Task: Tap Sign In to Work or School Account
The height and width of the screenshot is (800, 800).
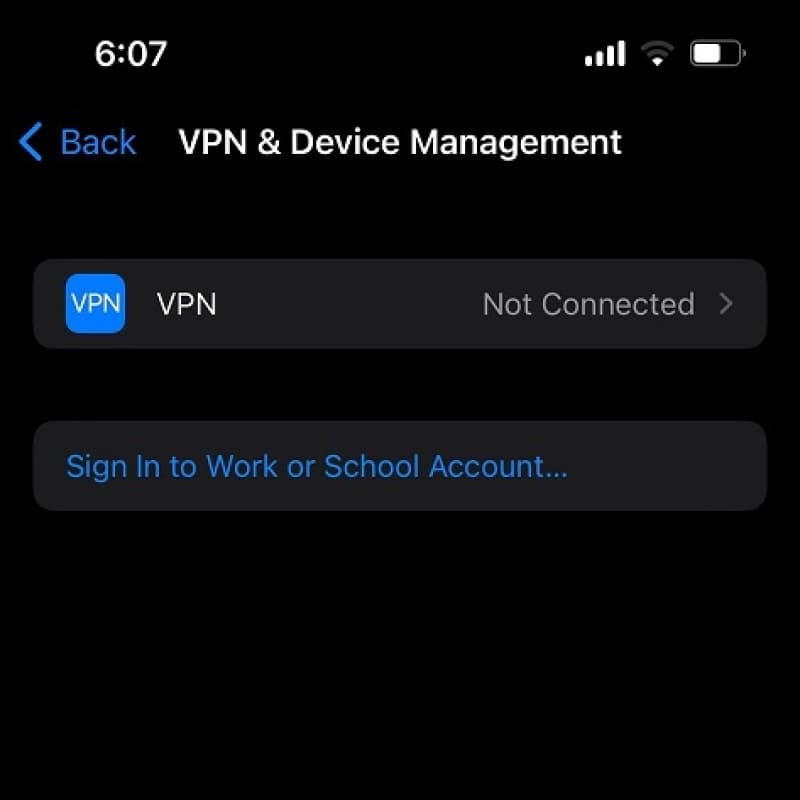Action: point(317,466)
